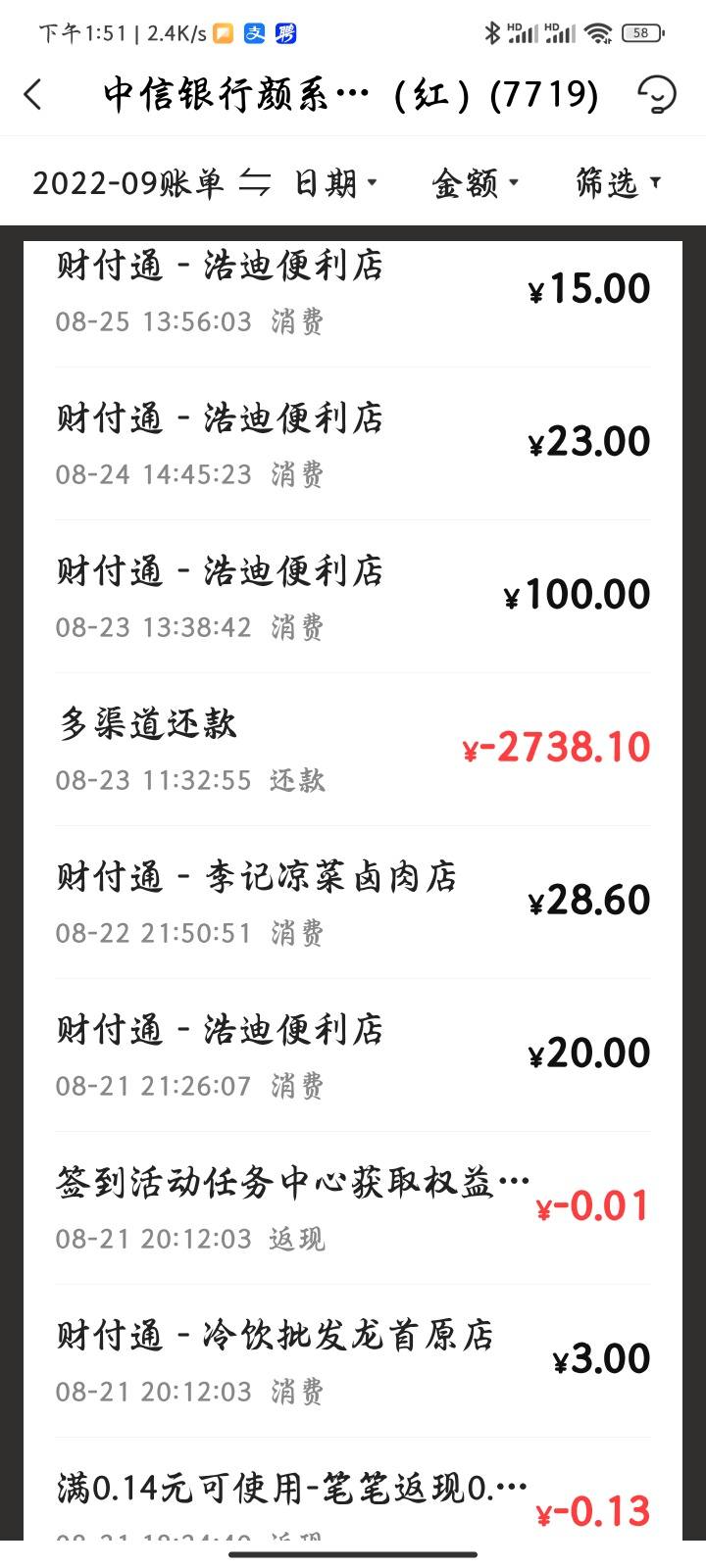The width and height of the screenshot is (706, 1568).
Task: Open the 筛选 filter dropdown
Action: pos(619,183)
